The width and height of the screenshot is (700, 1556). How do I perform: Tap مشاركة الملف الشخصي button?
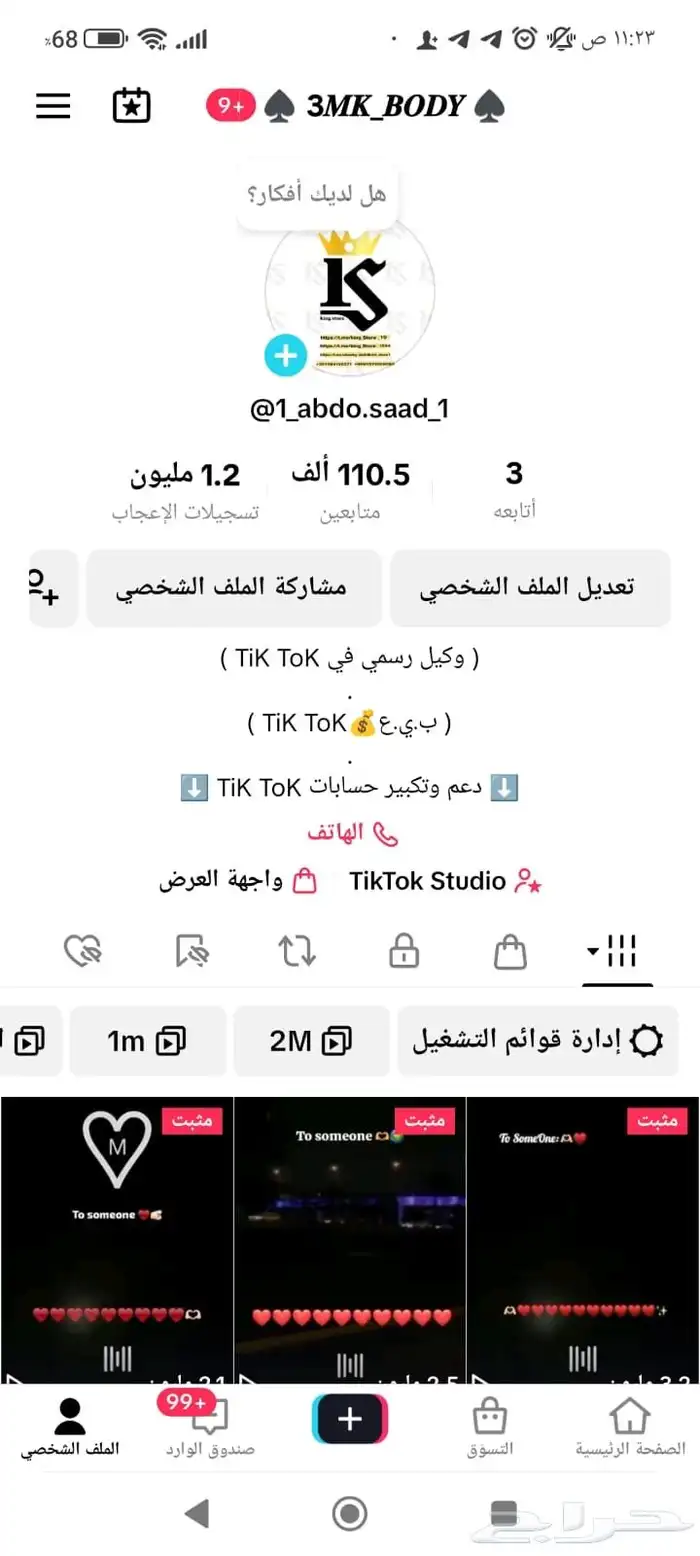(233, 587)
